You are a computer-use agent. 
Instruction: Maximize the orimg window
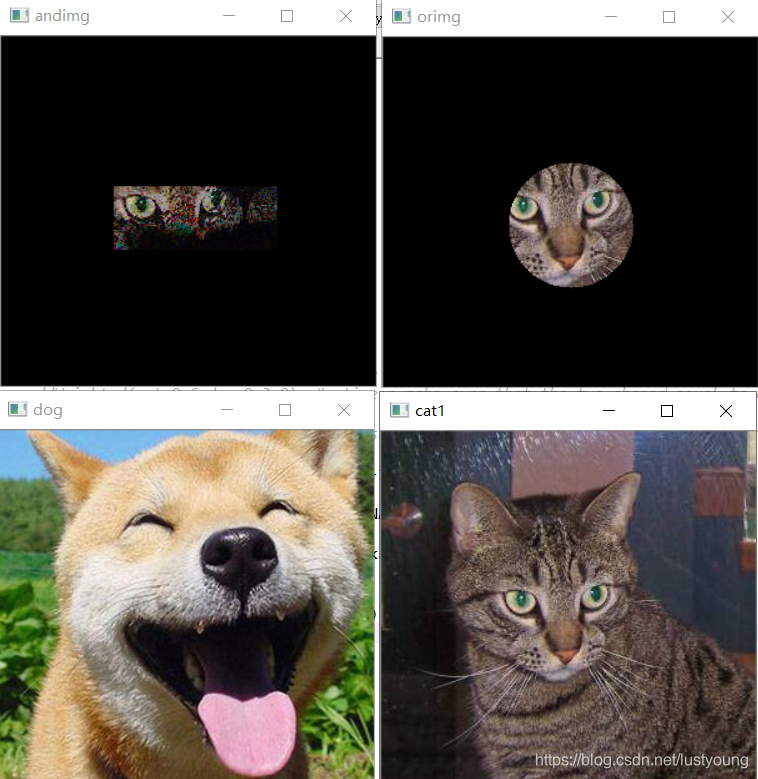coord(669,16)
